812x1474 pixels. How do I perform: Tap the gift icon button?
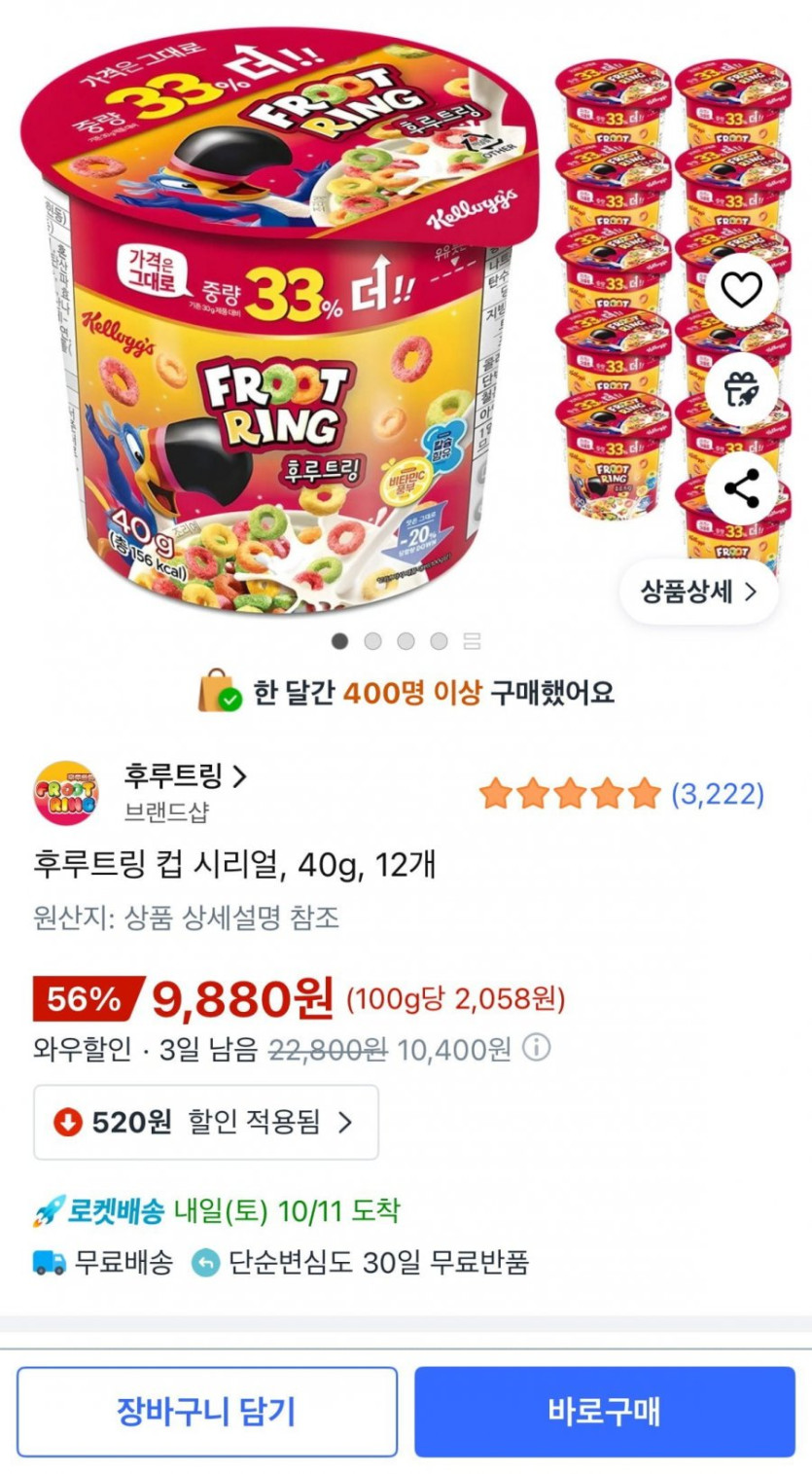point(741,389)
